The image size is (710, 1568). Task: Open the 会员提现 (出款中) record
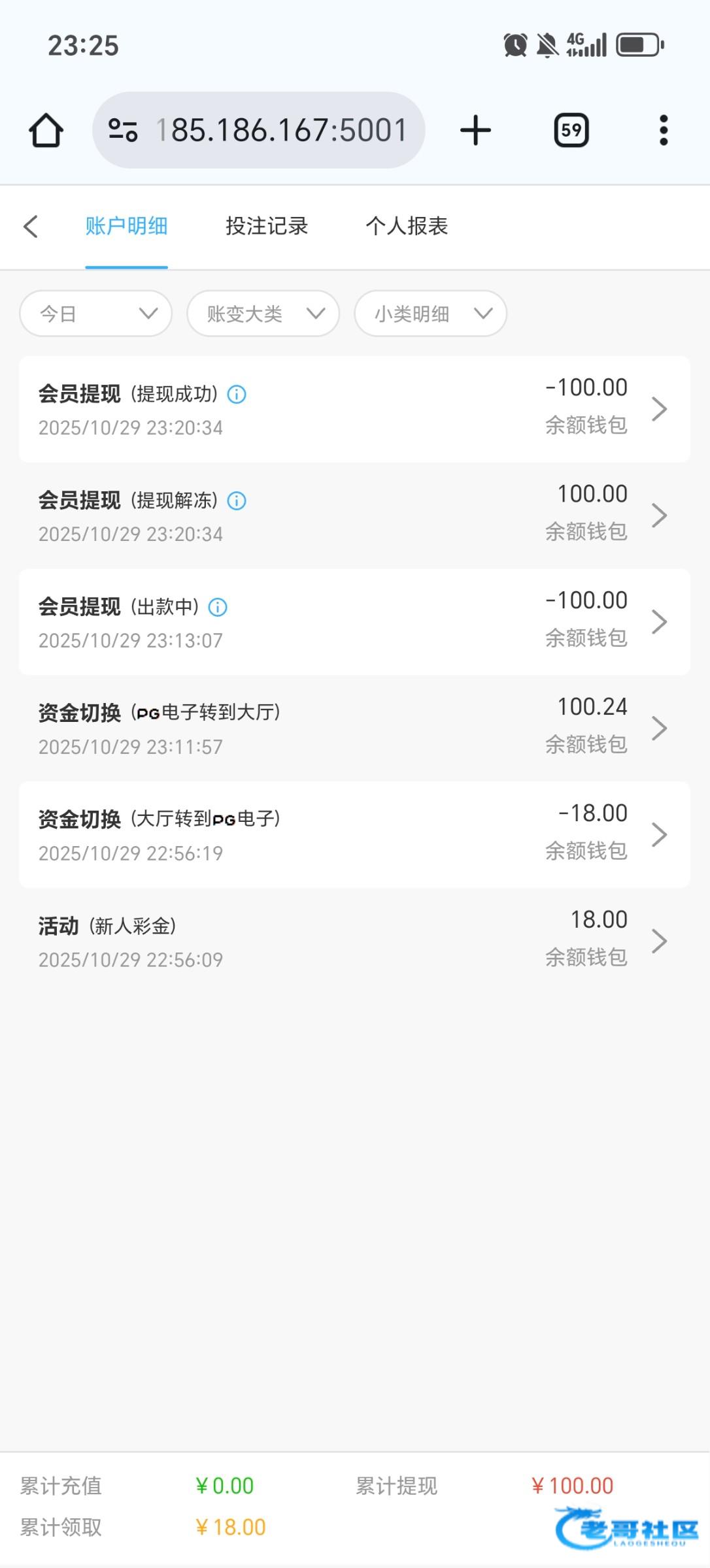[354, 622]
